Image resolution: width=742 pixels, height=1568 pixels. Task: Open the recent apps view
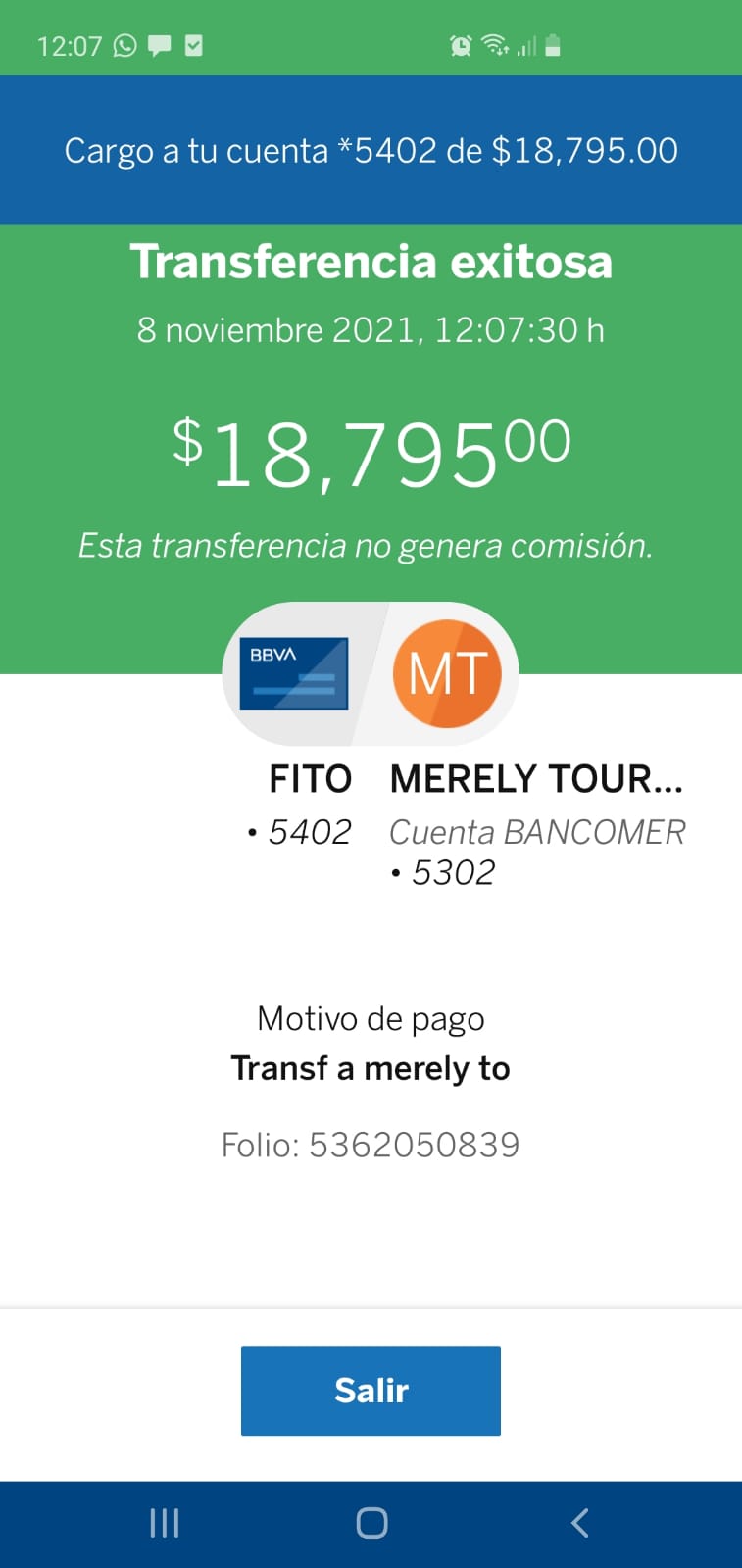165,1523
